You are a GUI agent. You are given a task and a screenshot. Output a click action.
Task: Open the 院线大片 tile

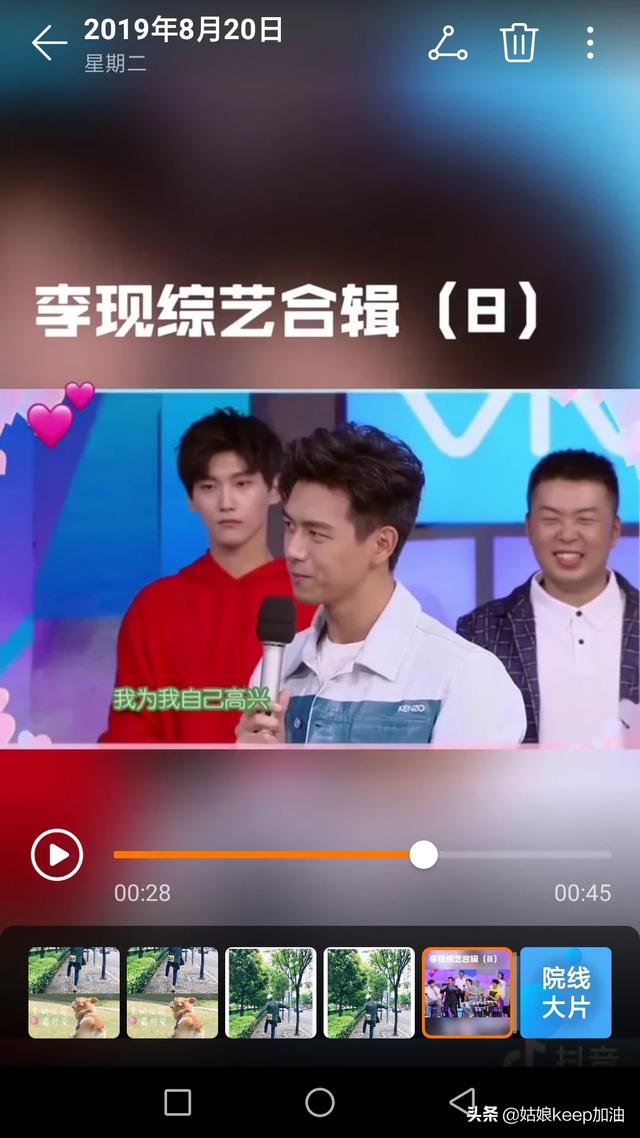(x=565, y=992)
